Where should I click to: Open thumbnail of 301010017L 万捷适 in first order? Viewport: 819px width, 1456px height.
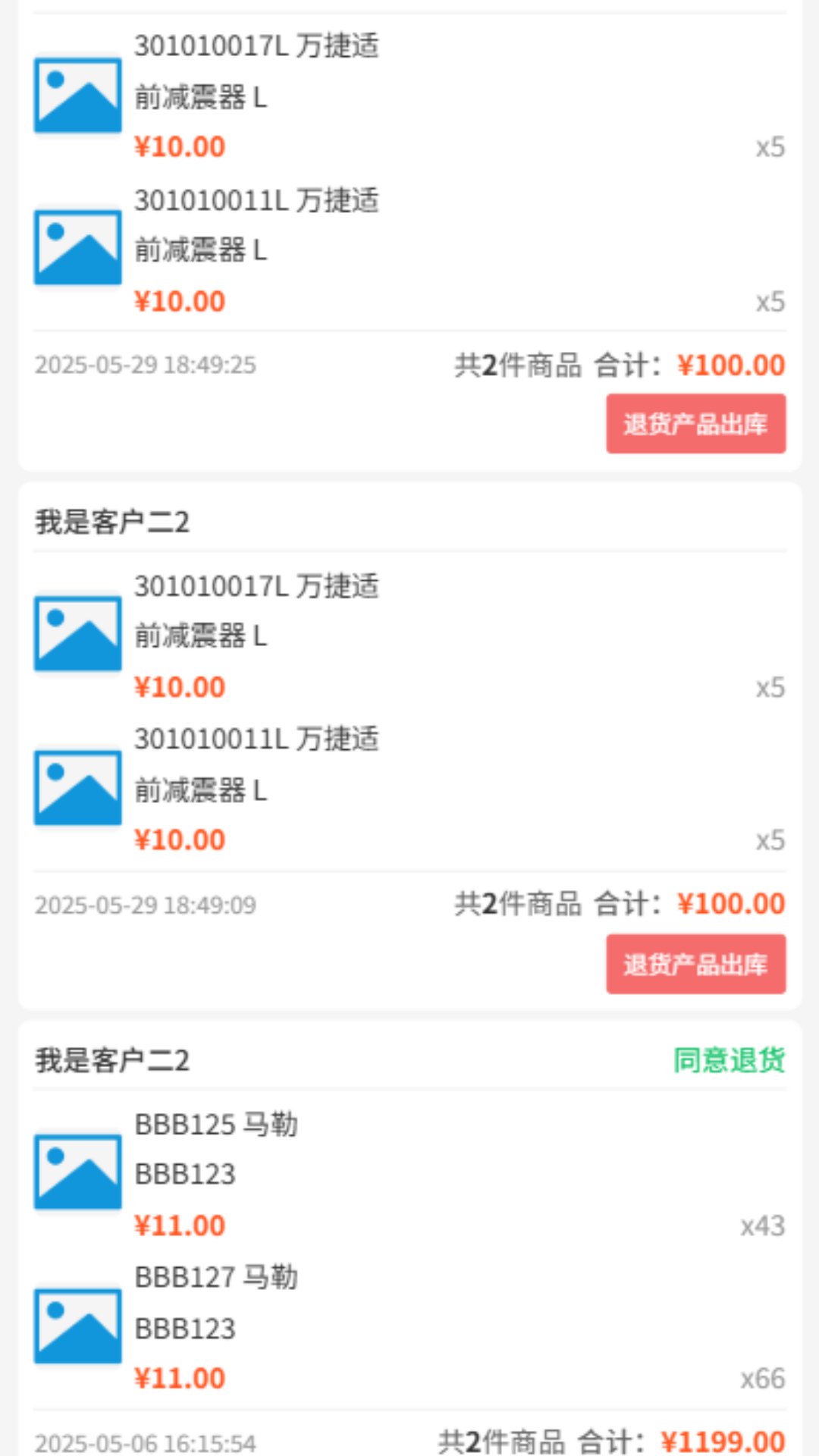pyautogui.click(x=77, y=96)
